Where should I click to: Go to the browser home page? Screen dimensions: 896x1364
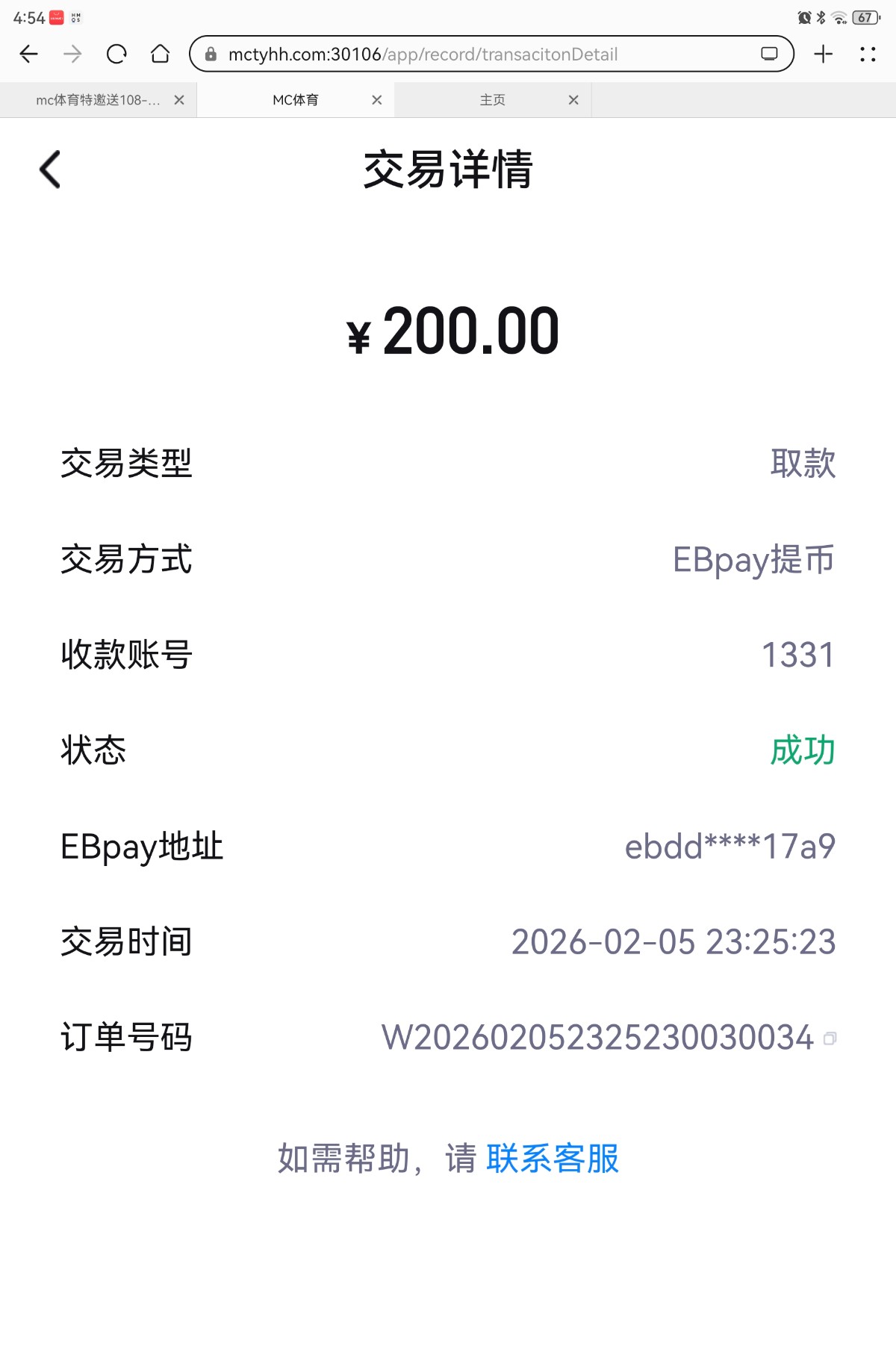click(161, 54)
